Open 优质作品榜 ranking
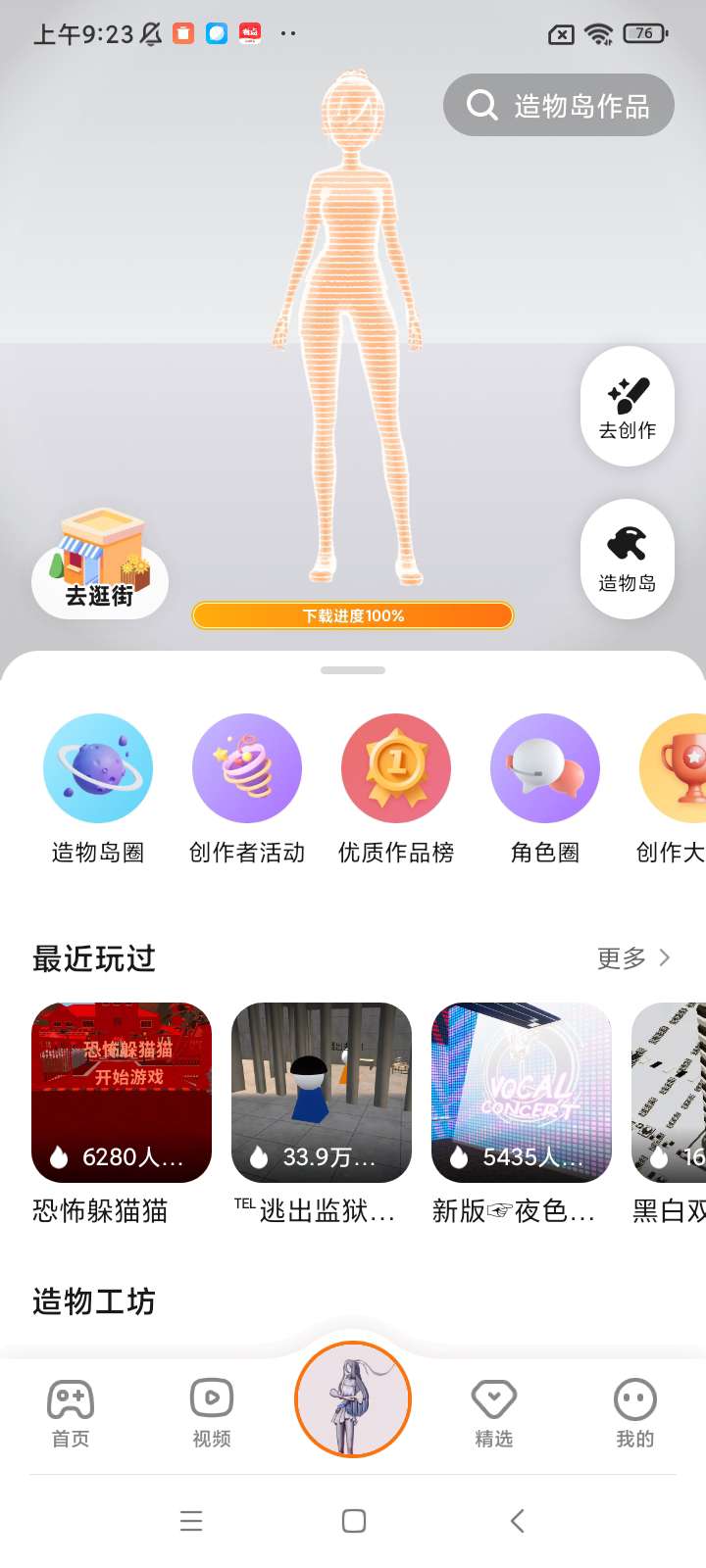 tap(396, 790)
